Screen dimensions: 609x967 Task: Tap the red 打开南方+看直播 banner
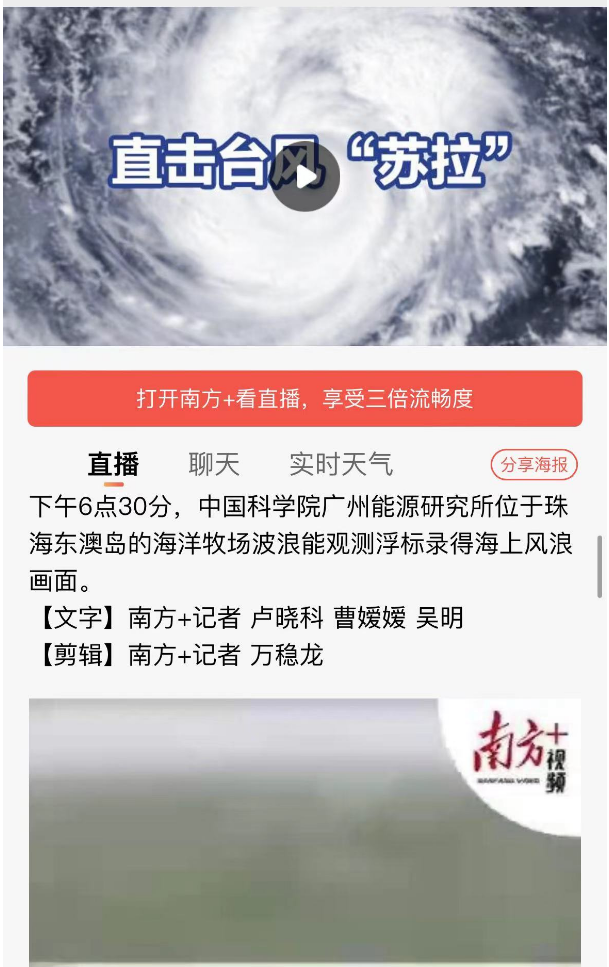coord(304,399)
